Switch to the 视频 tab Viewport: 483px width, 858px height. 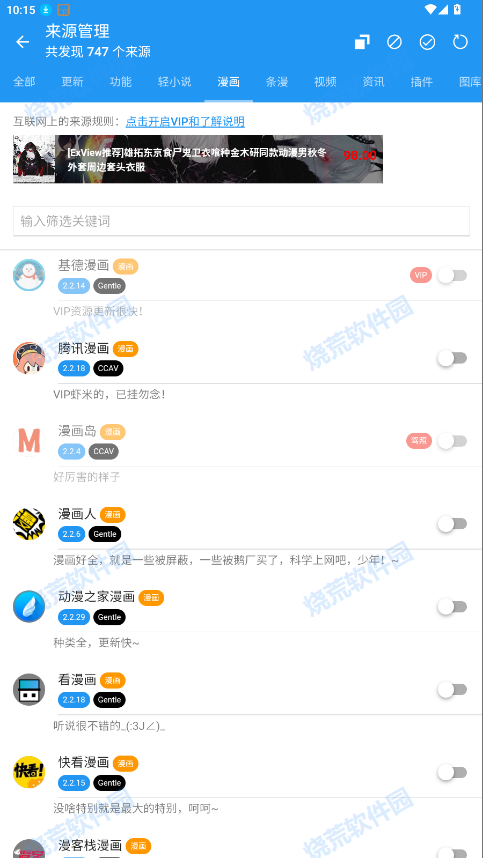[x=325, y=82]
